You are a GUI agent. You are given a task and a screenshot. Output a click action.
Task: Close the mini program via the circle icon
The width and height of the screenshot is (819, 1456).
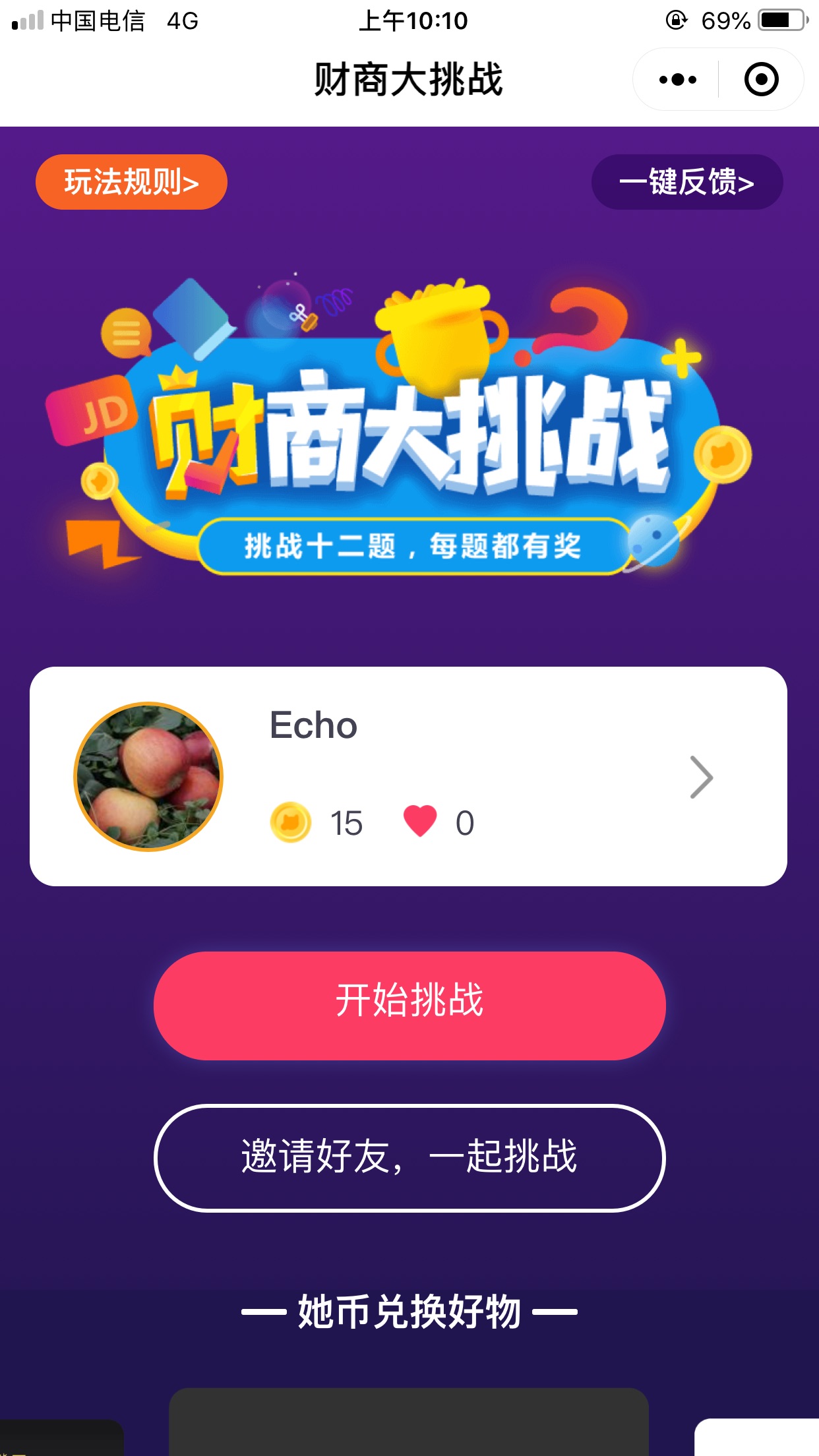761,80
